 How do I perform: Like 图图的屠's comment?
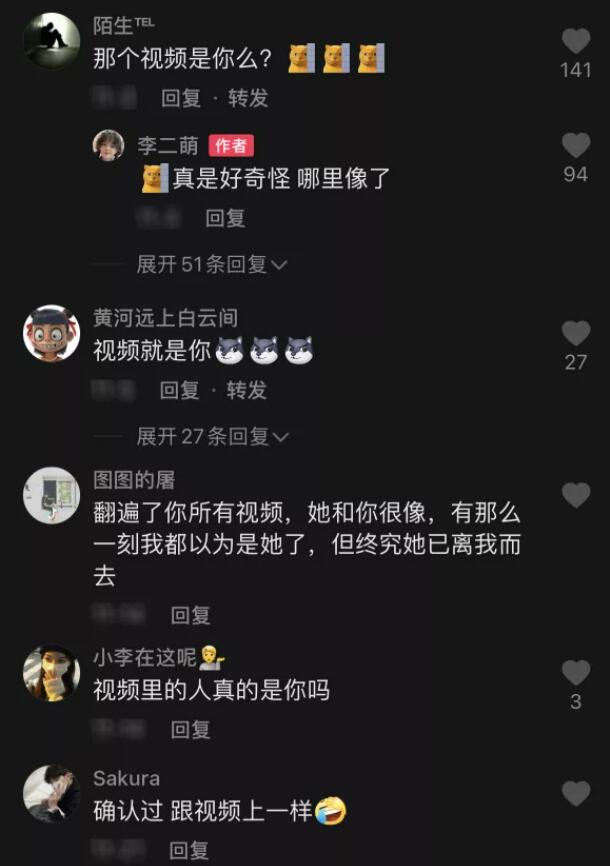[576, 494]
